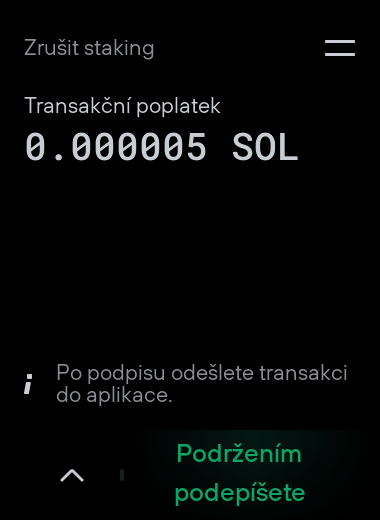
Task: Open the hamburger menu
Action: 340,48
